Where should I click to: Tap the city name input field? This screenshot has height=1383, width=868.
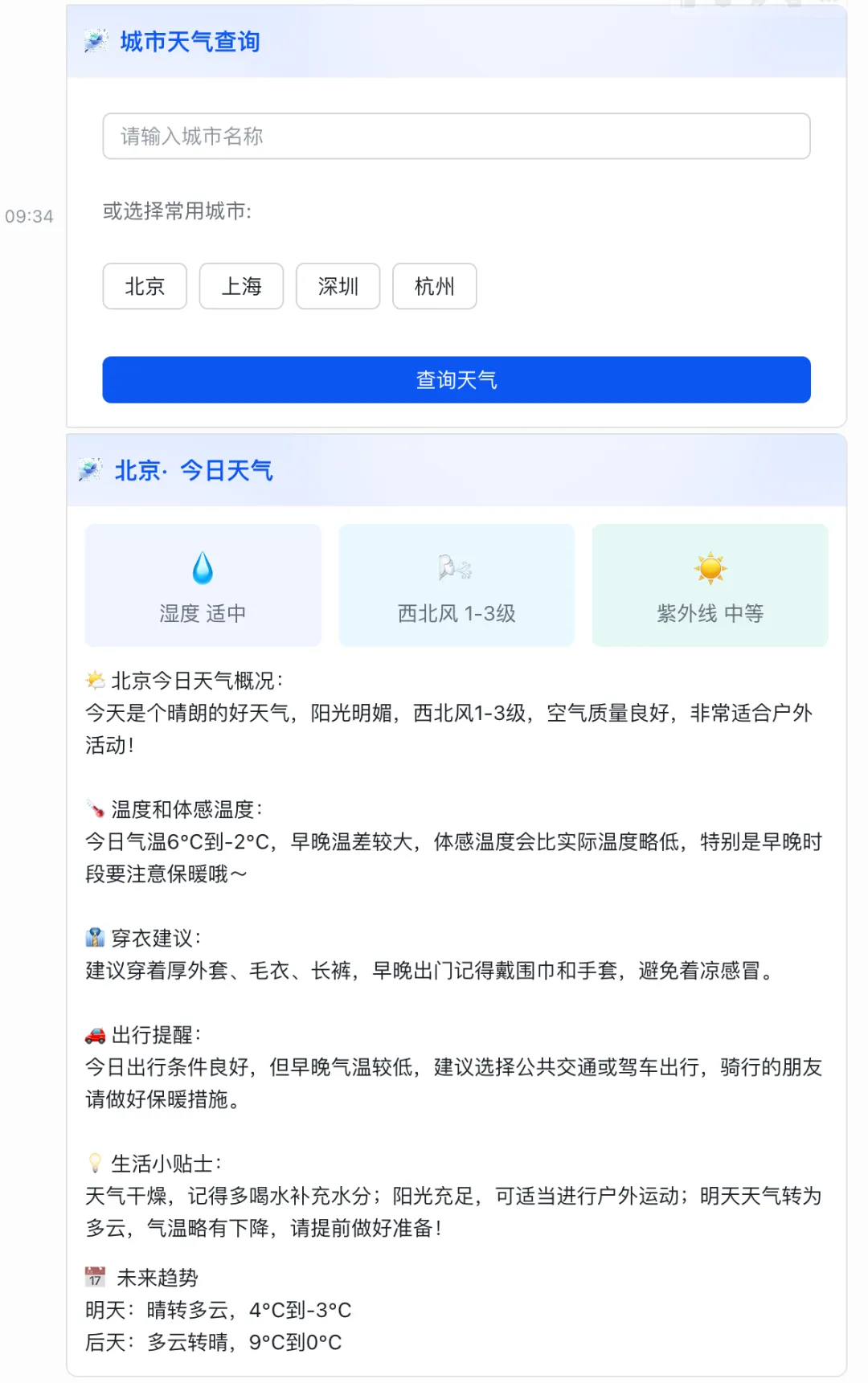click(456, 137)
